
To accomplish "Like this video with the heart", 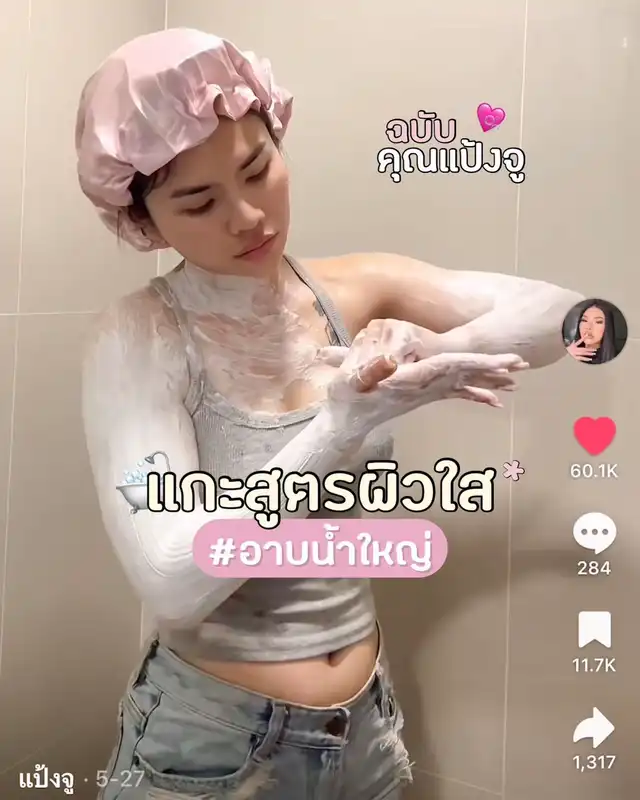I will [594, 435].
